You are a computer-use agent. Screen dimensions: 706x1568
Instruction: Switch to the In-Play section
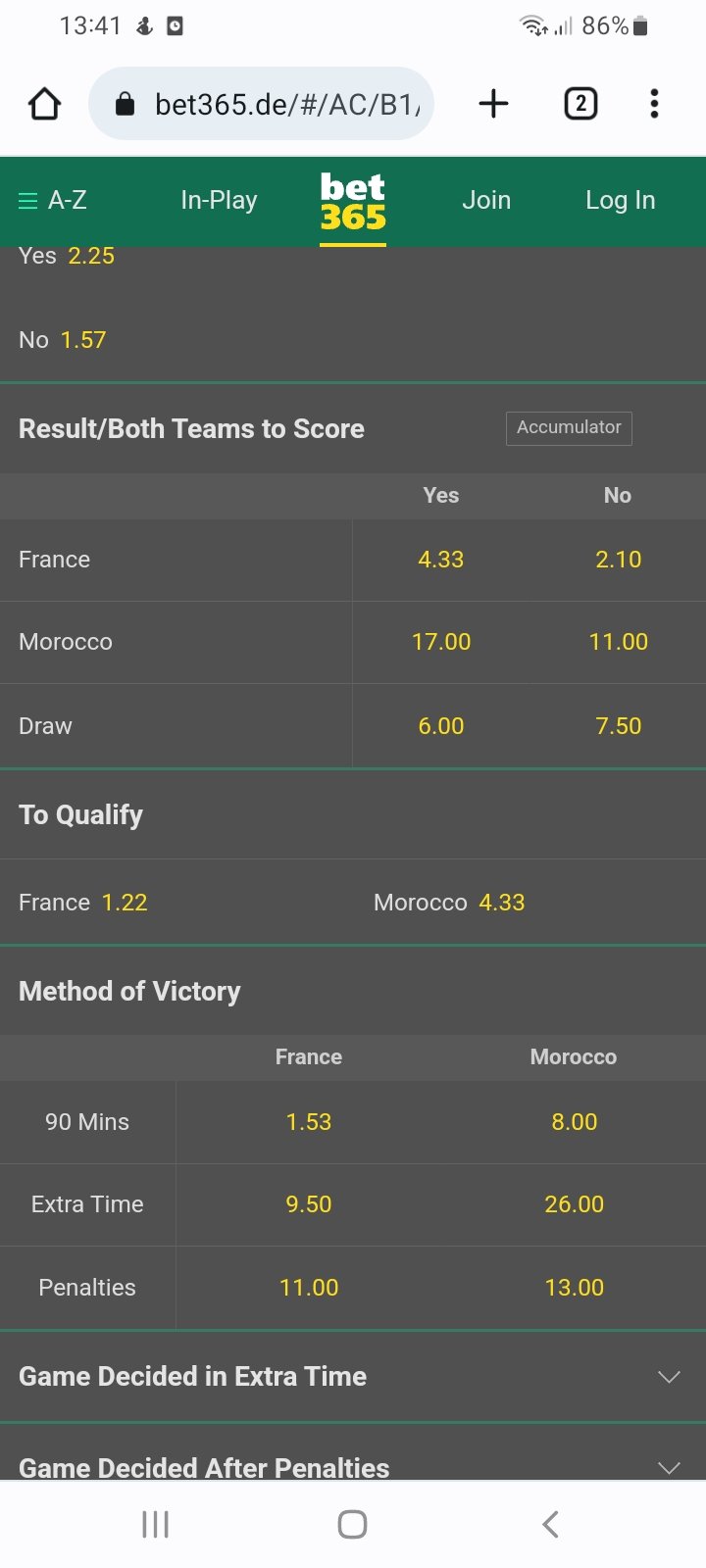(x=219, y=200)
